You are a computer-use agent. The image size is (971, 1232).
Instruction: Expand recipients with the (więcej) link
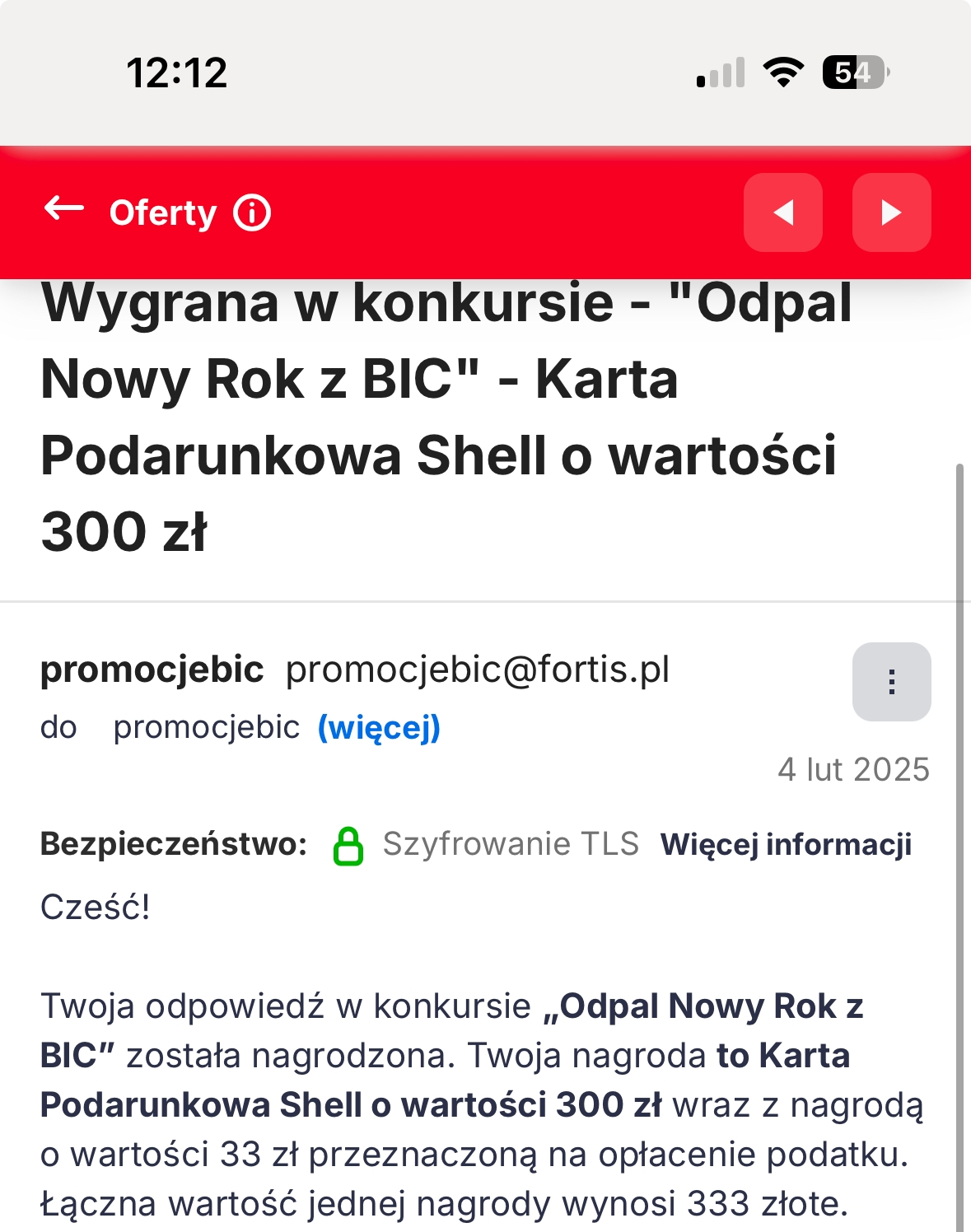click(x=379, y=728)
